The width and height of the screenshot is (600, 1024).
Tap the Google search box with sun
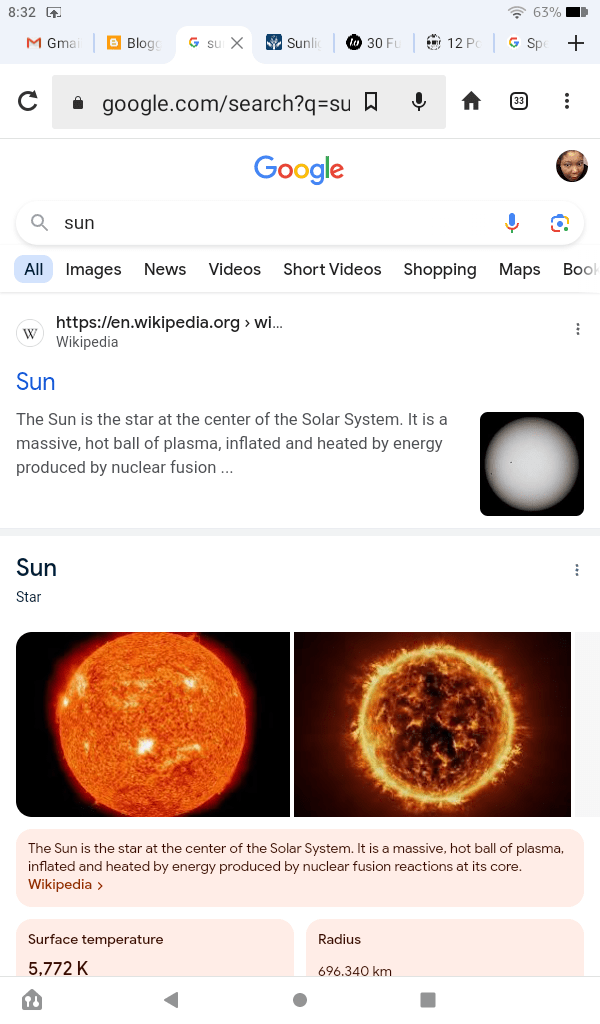point(270,223)
